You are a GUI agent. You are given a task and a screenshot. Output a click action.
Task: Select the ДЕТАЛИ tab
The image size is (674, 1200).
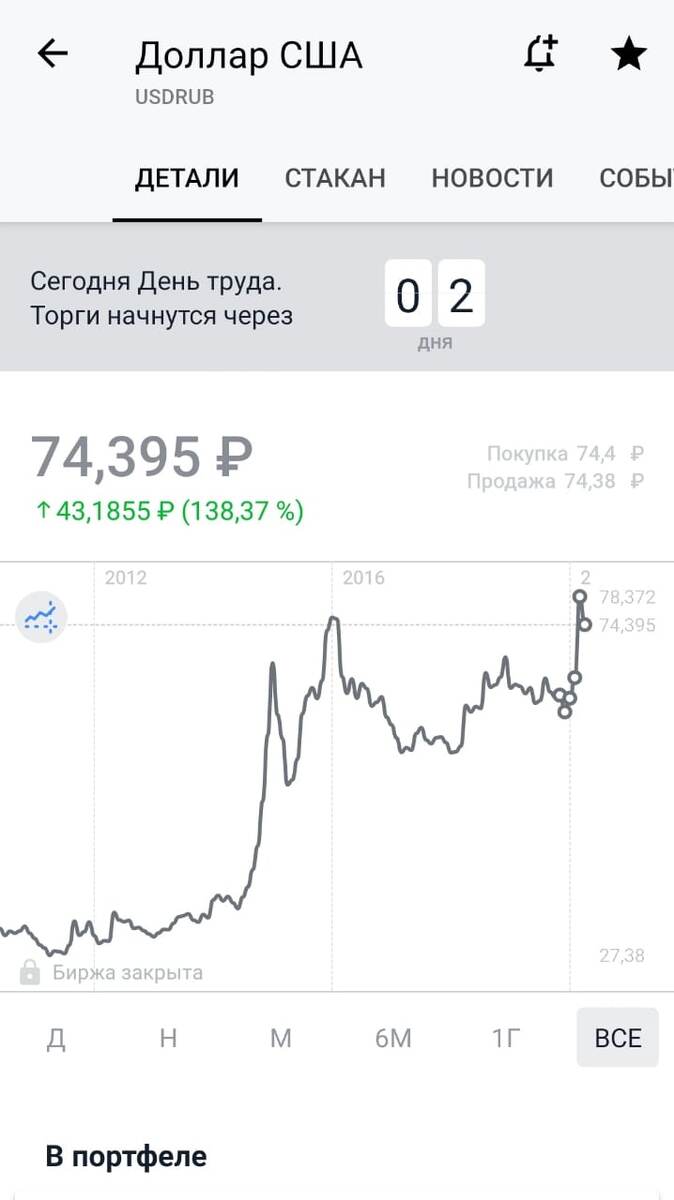point(187,179)
